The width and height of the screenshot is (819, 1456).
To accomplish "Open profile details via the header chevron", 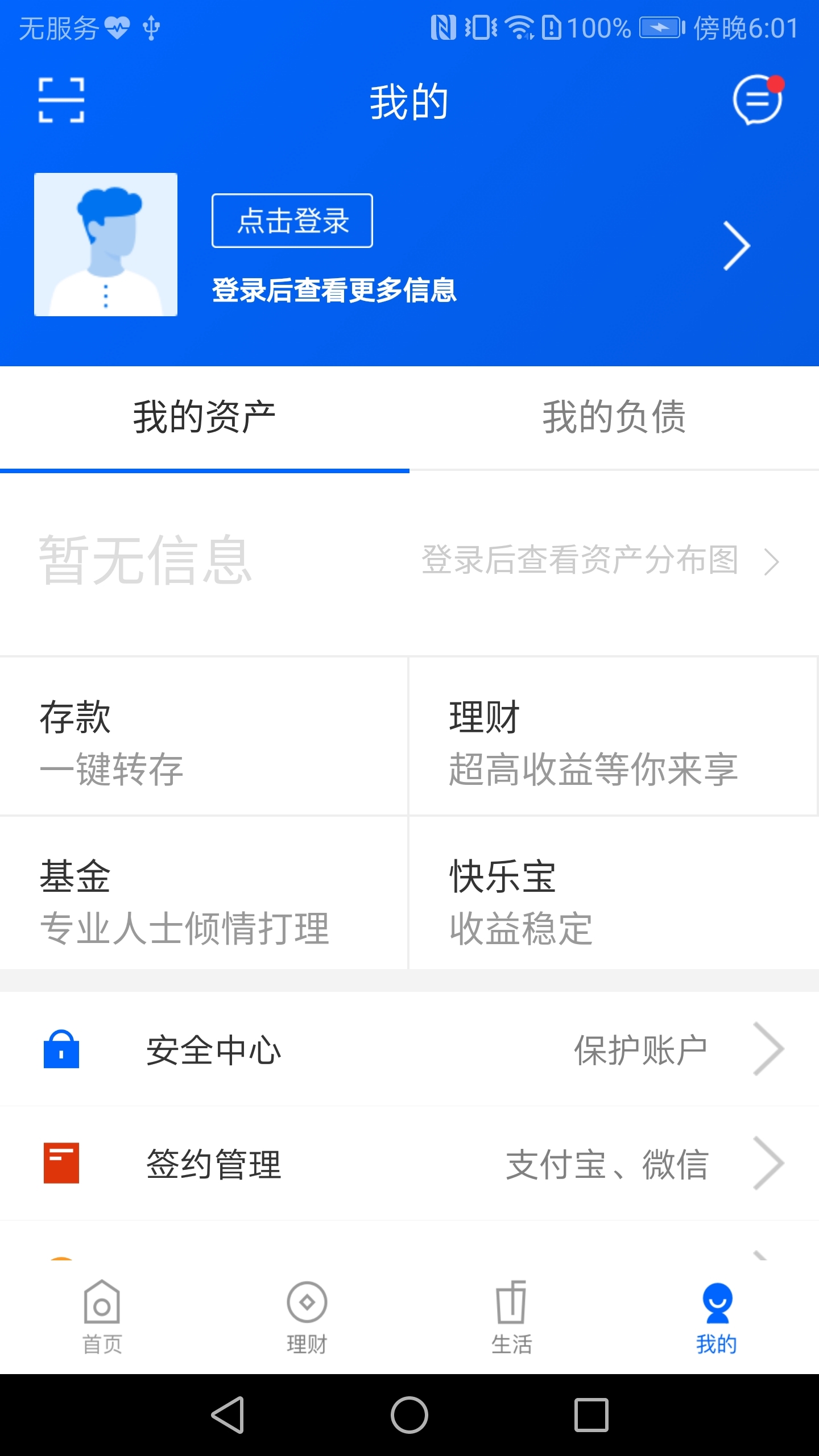I will pyautogui.click(x=737, y=246).
